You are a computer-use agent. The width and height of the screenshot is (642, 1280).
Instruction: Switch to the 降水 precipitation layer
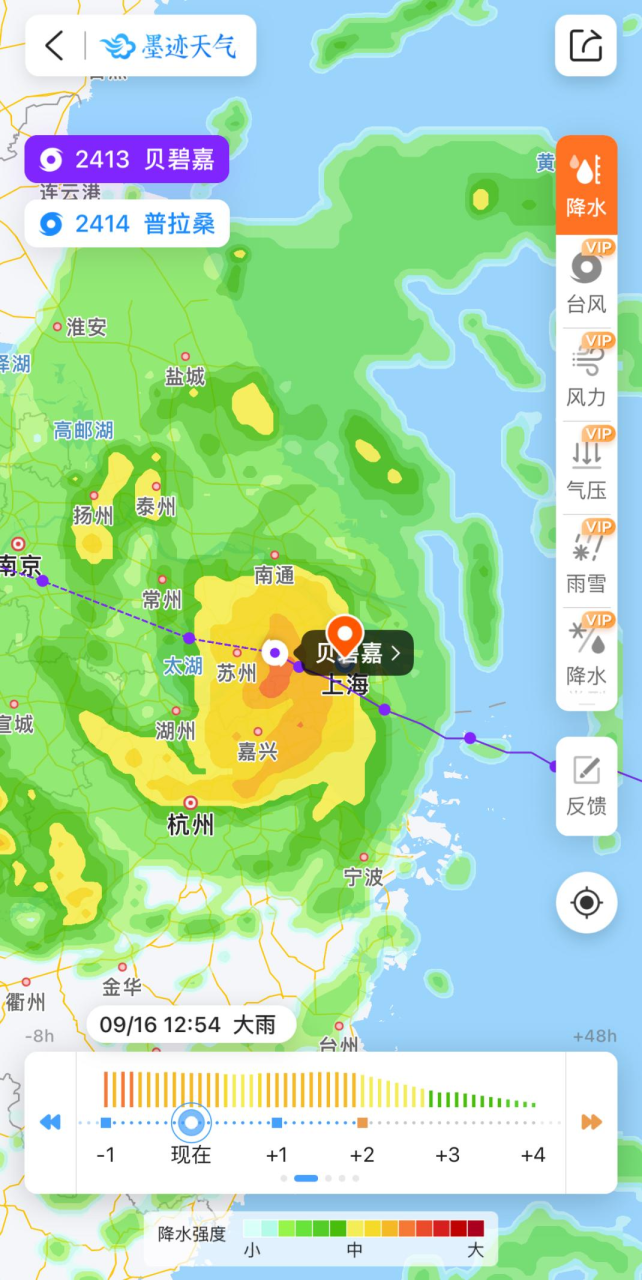[x=586, y=185]
